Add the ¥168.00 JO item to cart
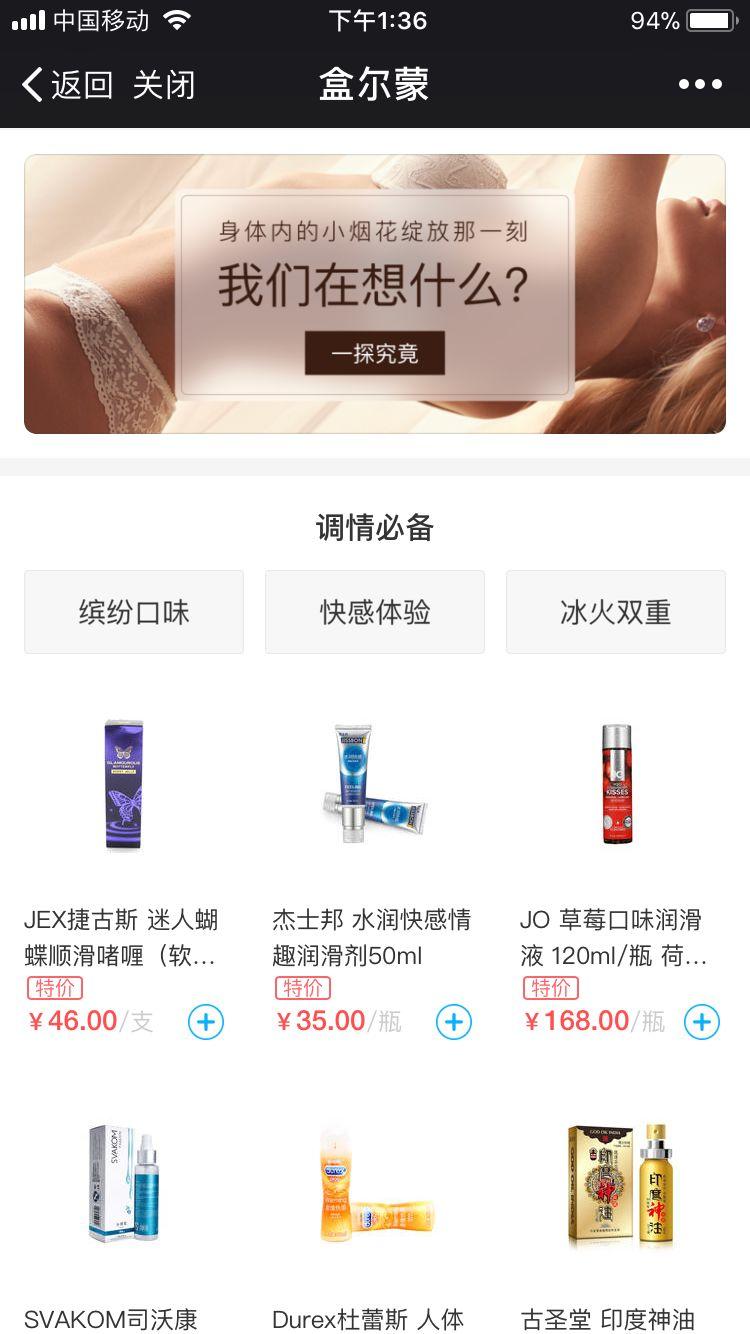 point(702,1022)
